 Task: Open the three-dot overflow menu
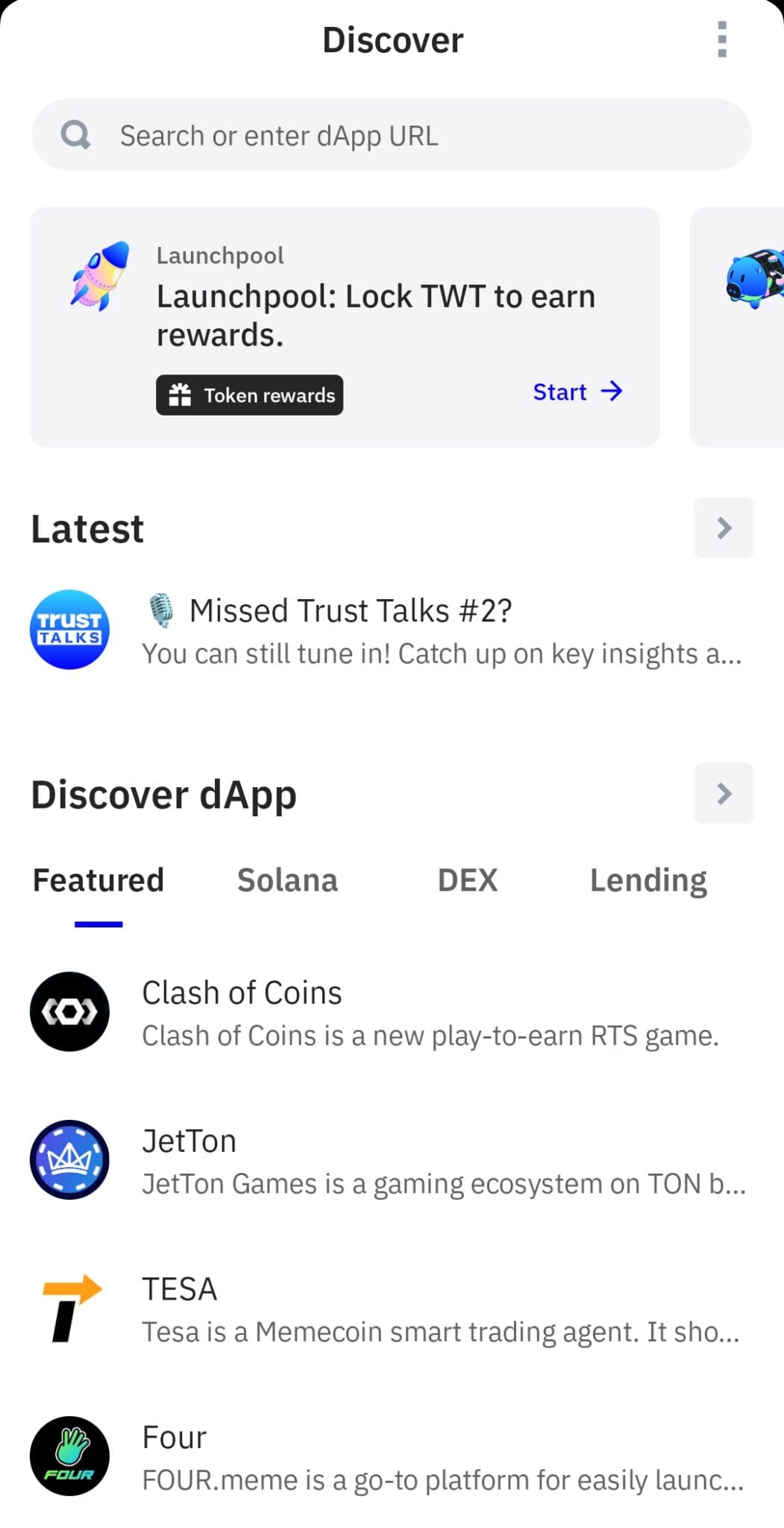click(x=721, y=40)
